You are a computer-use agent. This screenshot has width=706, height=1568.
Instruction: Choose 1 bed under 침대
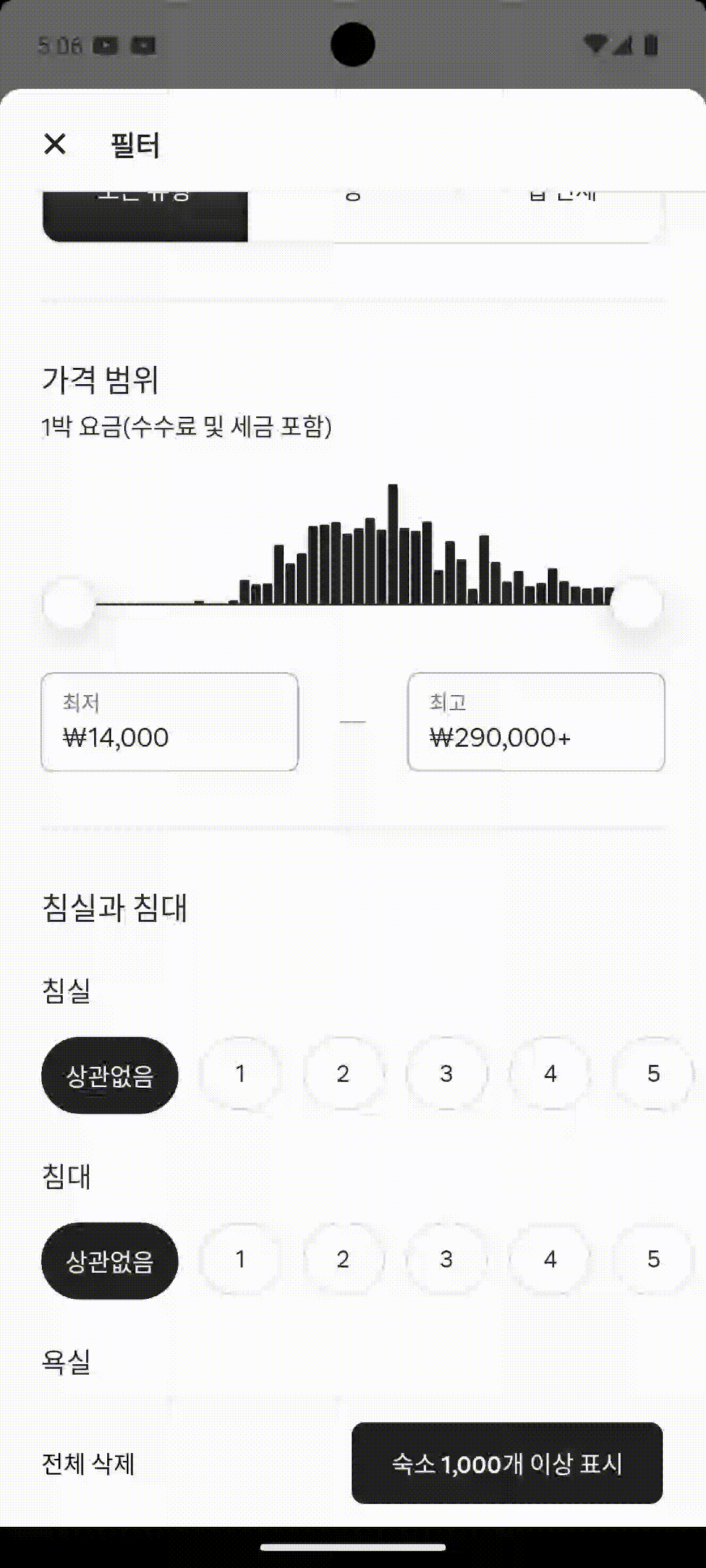tap(241, 1259)
